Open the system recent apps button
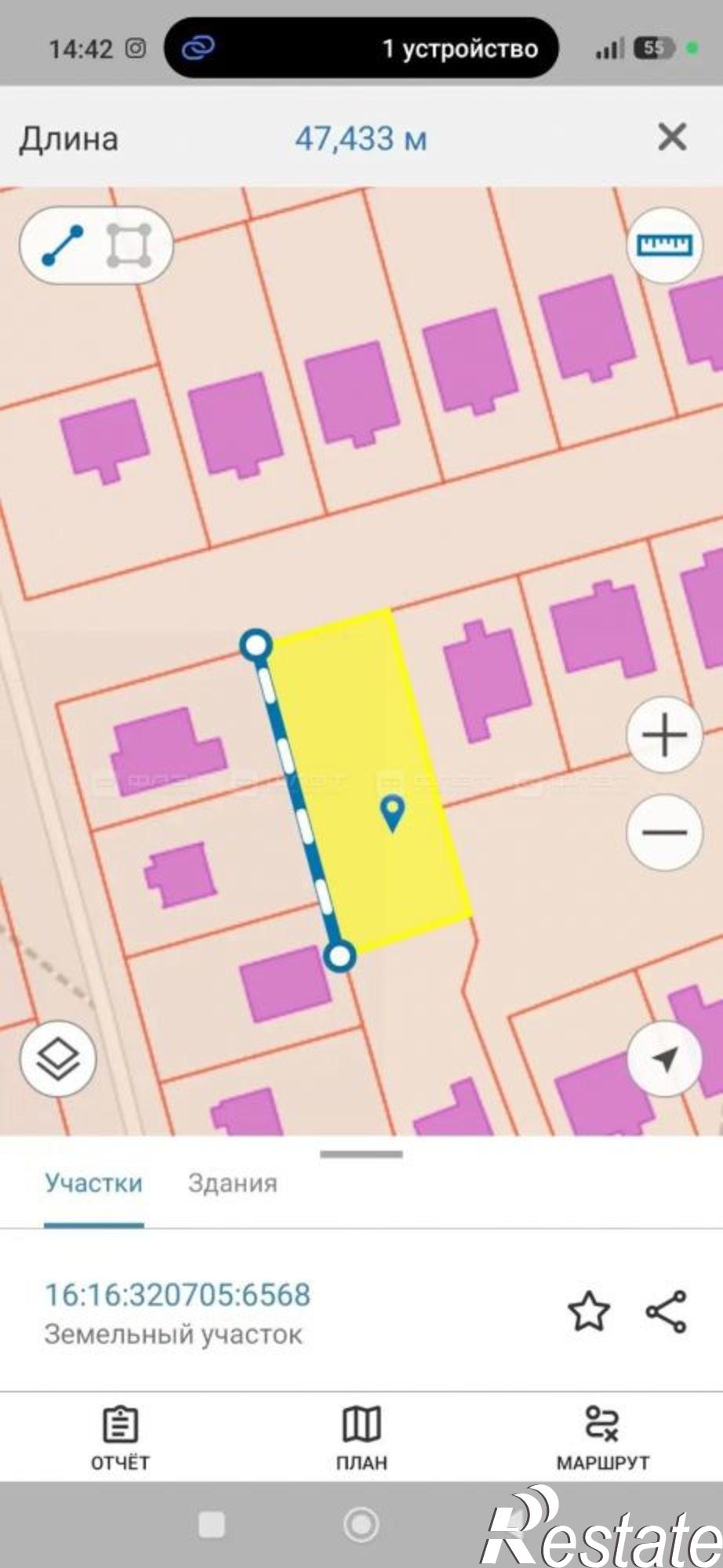The width and height of the screenshot is (723, 1568). pos(212,1525)
